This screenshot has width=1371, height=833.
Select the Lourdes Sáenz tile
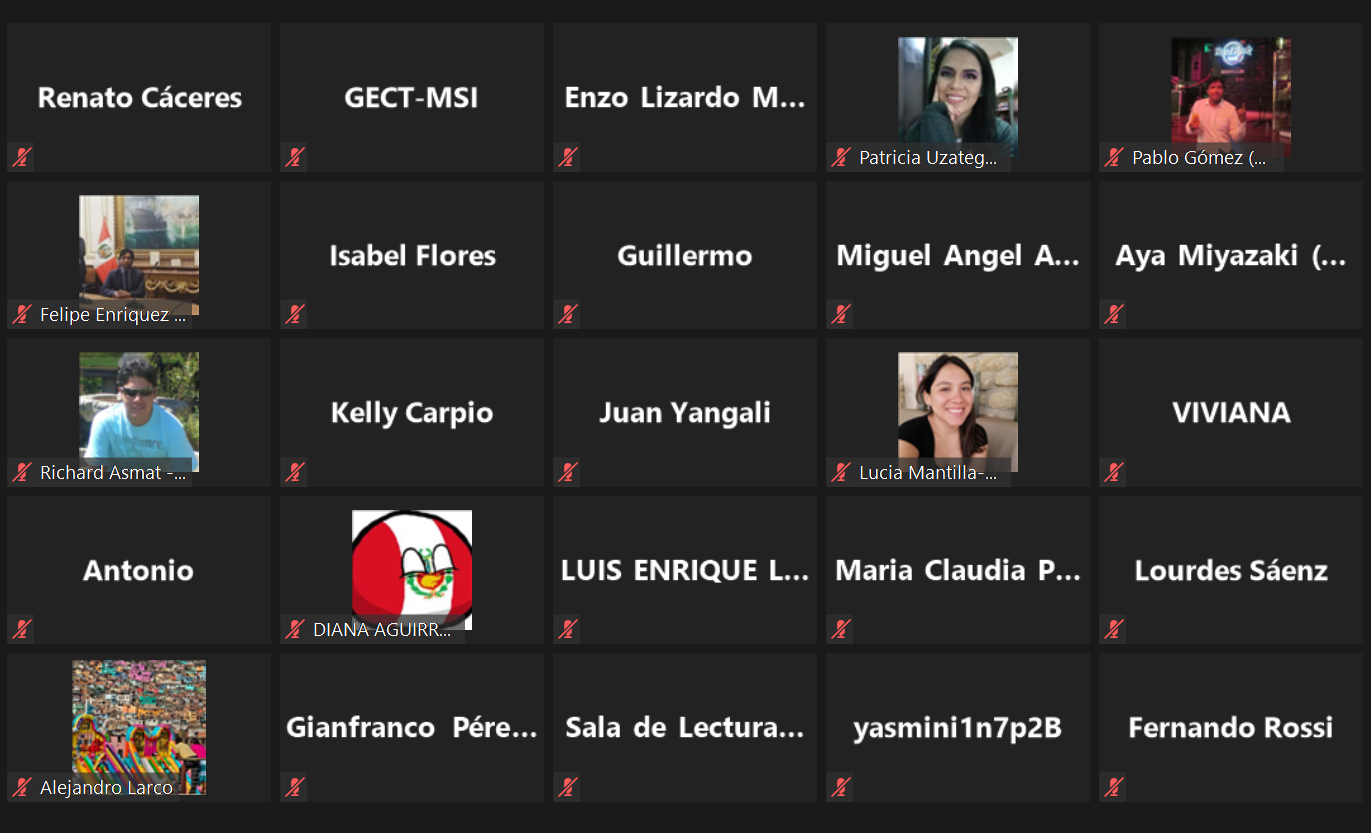[1230, 570]
